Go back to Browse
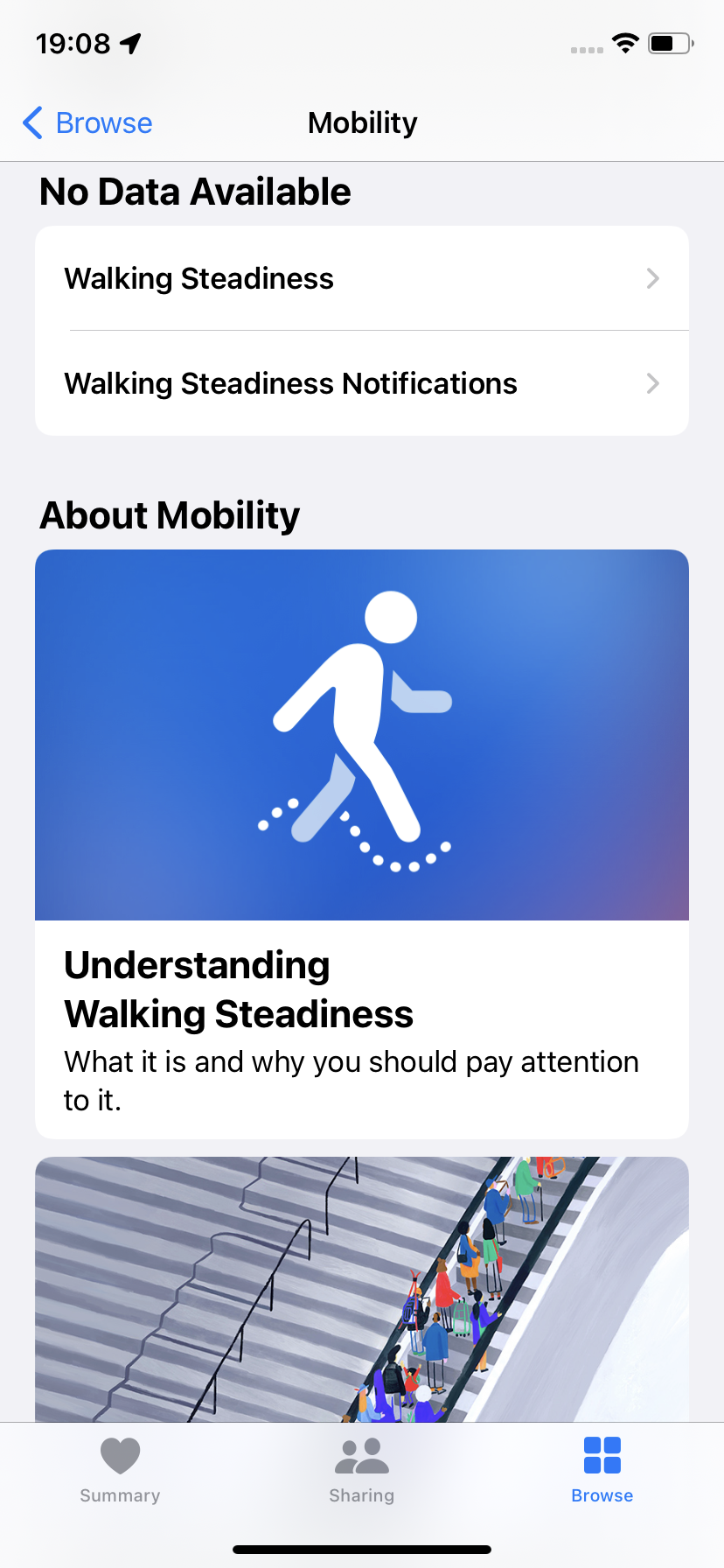Viewport: 724px width, 1568px height. point(87,122)
